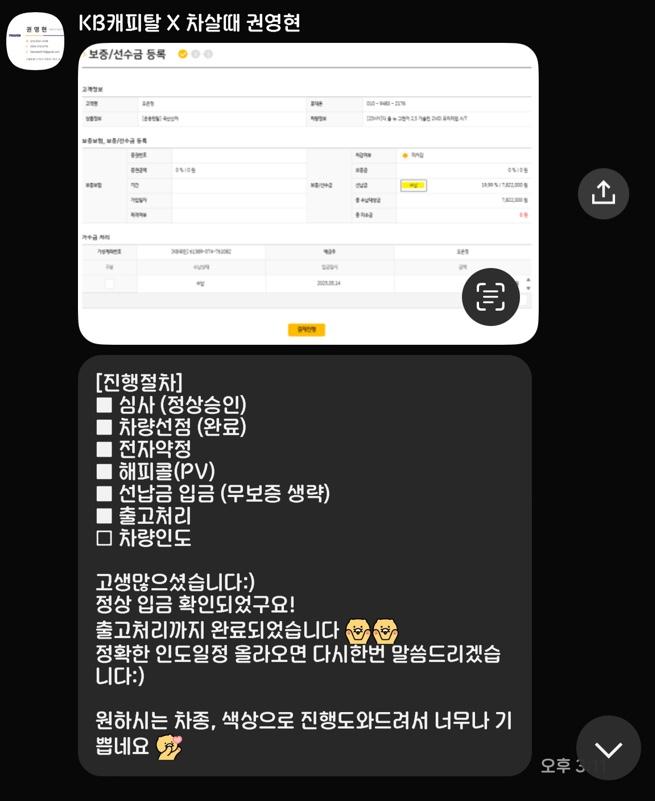Jump to latest messages with down arrow

tap(608, 748)
